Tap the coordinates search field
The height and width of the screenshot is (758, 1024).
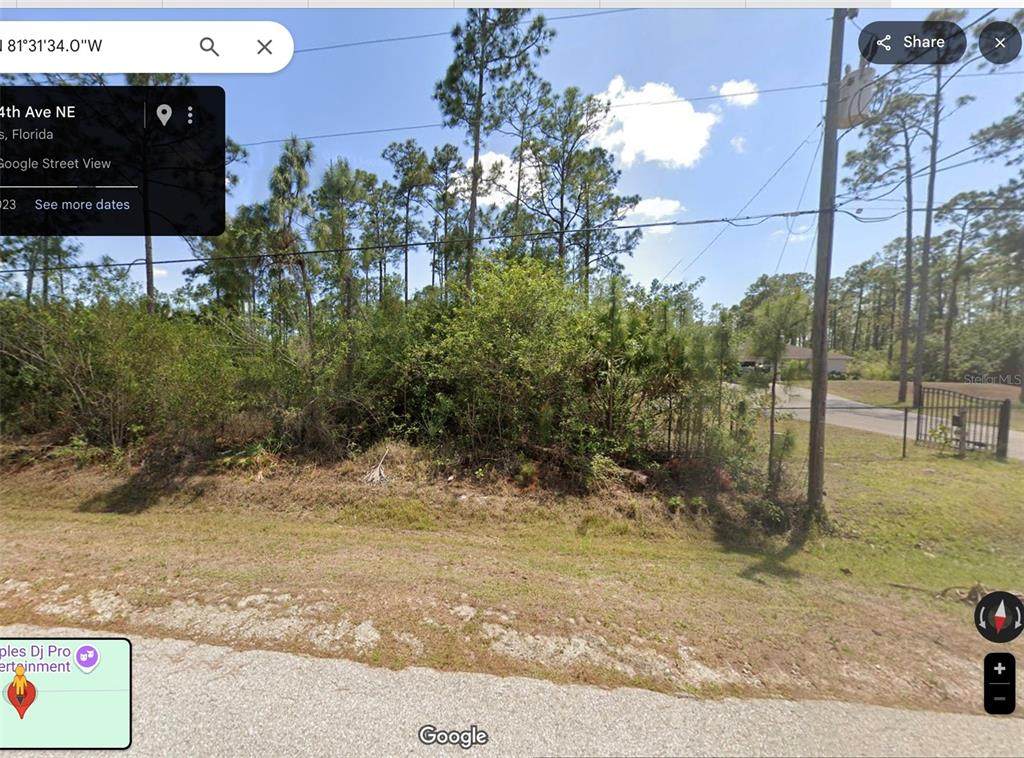(90, 47)
